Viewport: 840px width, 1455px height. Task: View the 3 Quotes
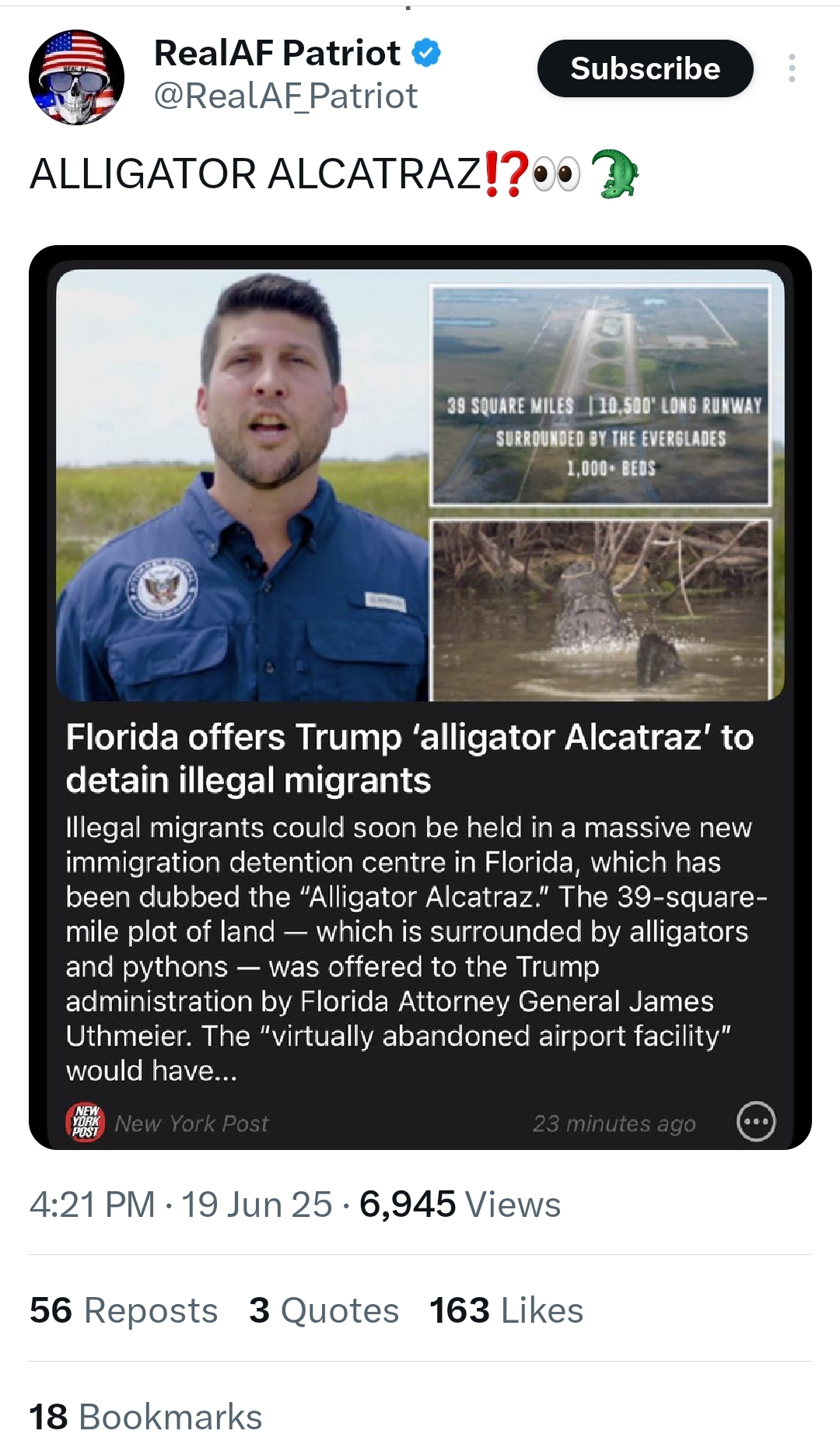click(324, 1310)
